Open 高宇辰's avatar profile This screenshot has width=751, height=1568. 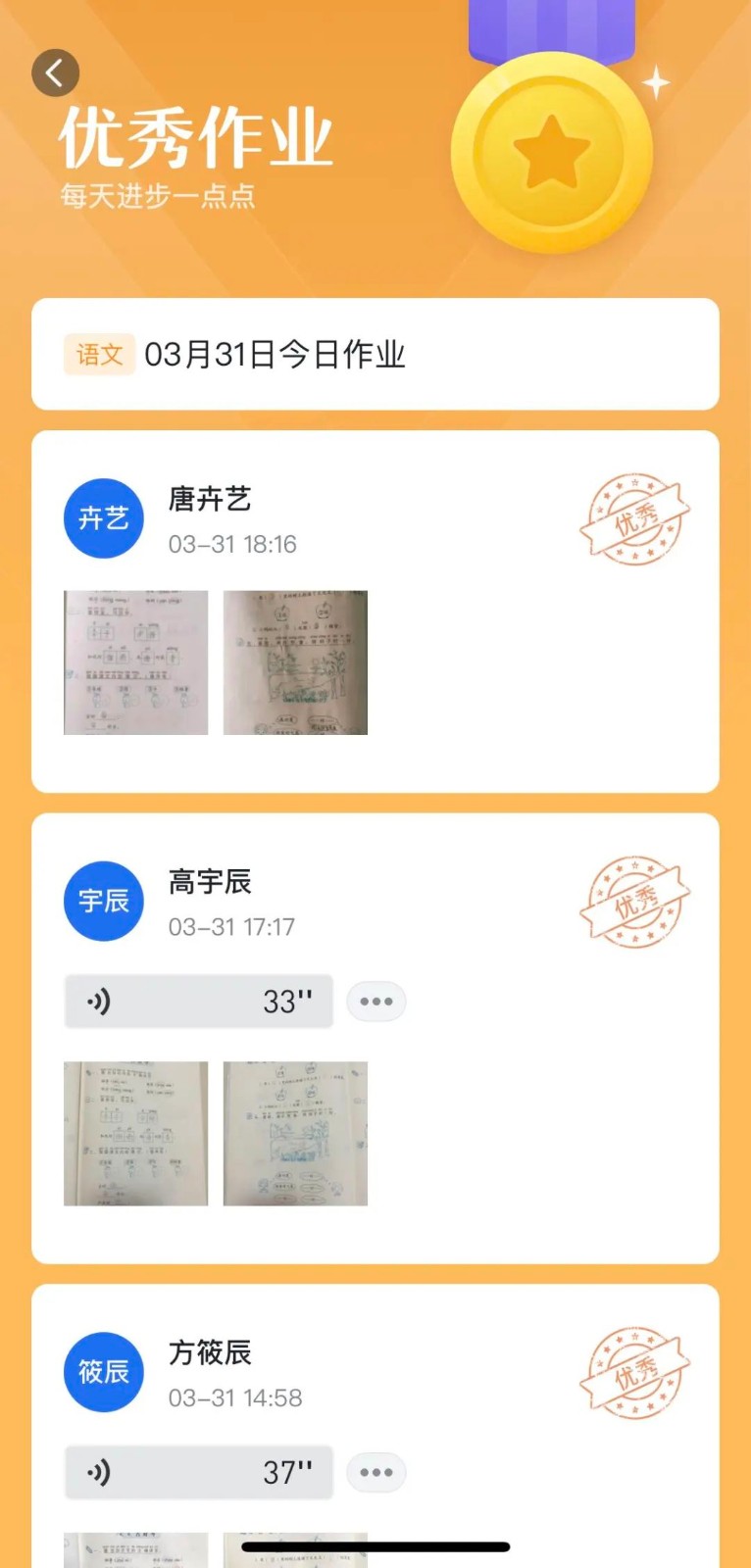(104, 901)
